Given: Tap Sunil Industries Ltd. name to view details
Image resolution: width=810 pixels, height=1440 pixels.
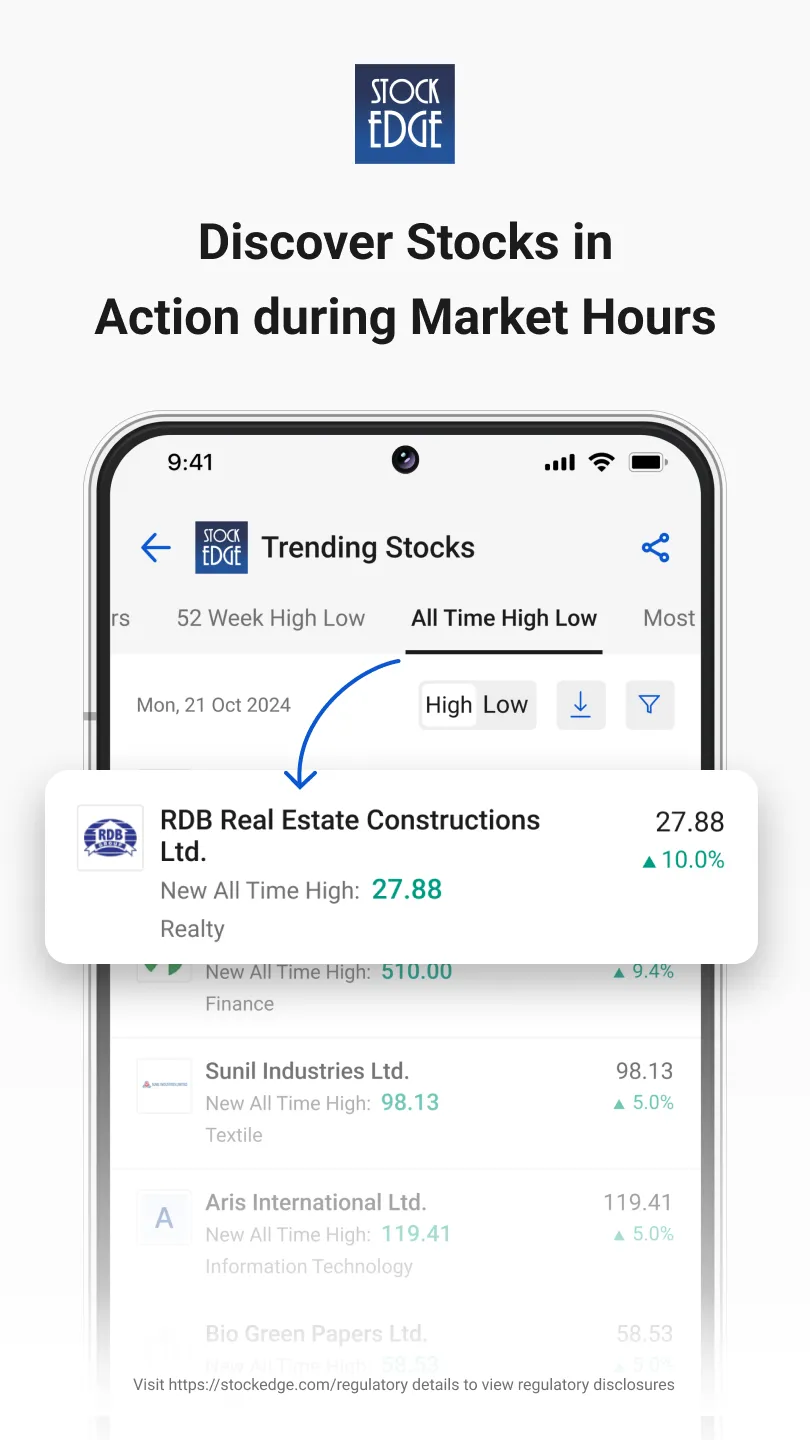Looking at the screenshot, I should [307, 1070].
